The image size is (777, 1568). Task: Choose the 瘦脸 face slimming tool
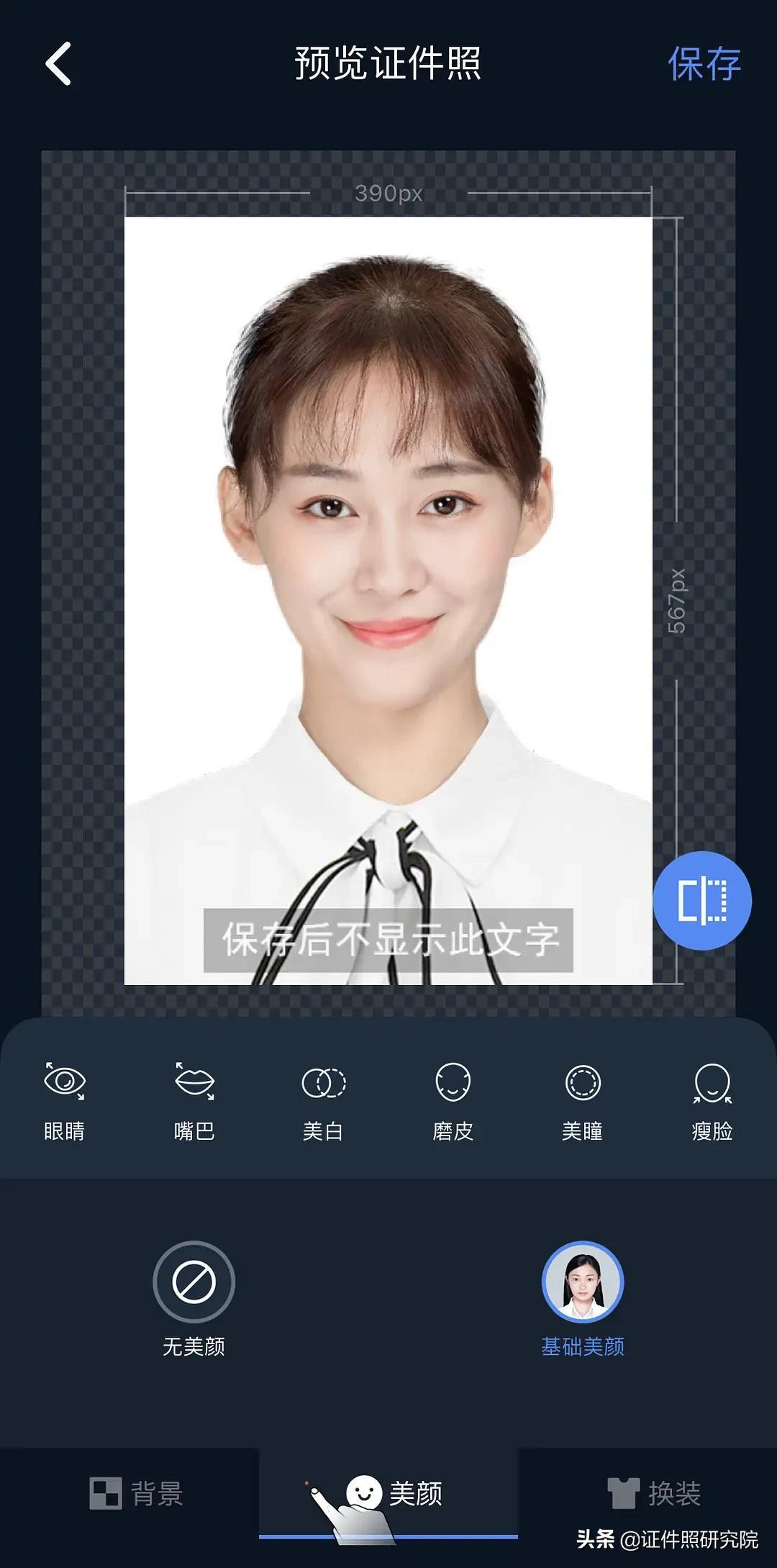click(x=712, y=1098)
